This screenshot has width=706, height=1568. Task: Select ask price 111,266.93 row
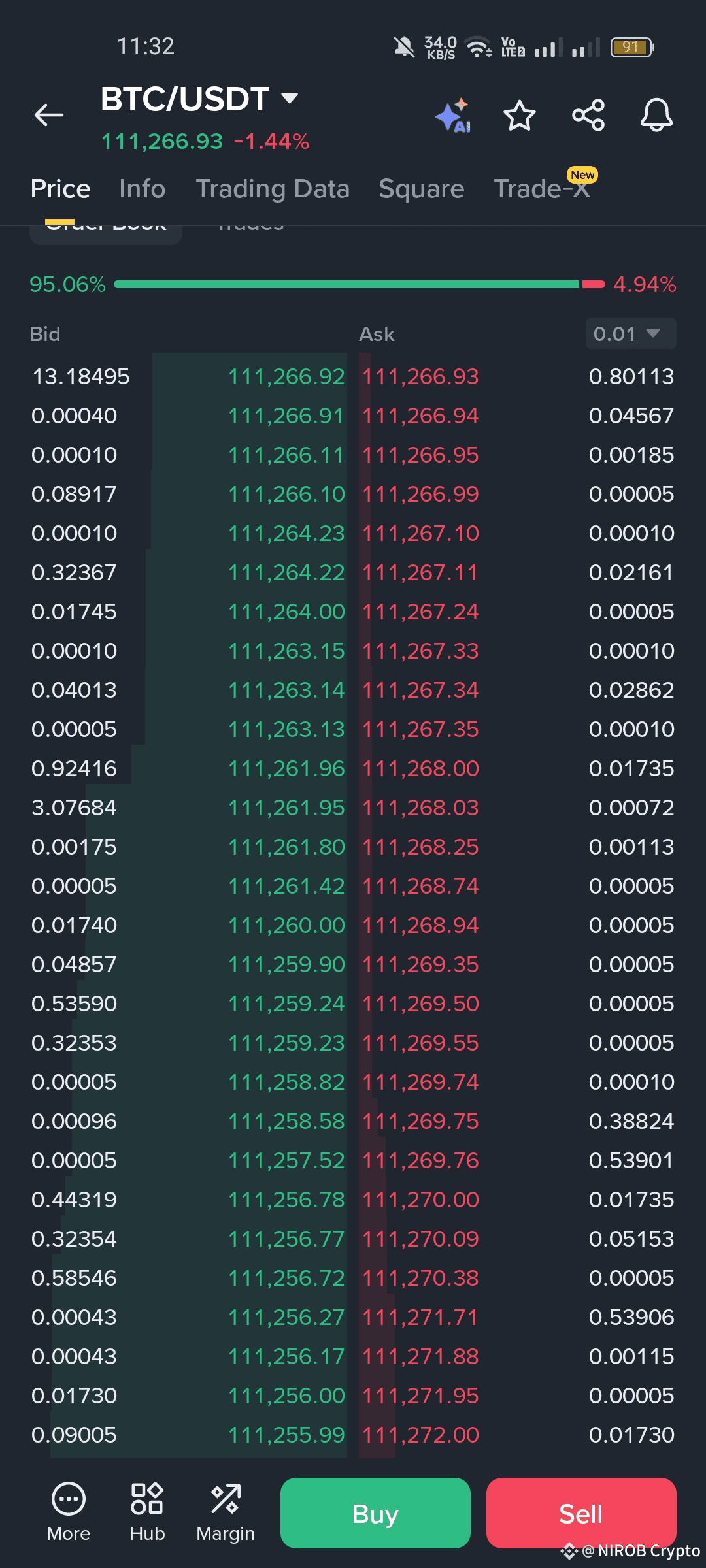pos(517,377)
